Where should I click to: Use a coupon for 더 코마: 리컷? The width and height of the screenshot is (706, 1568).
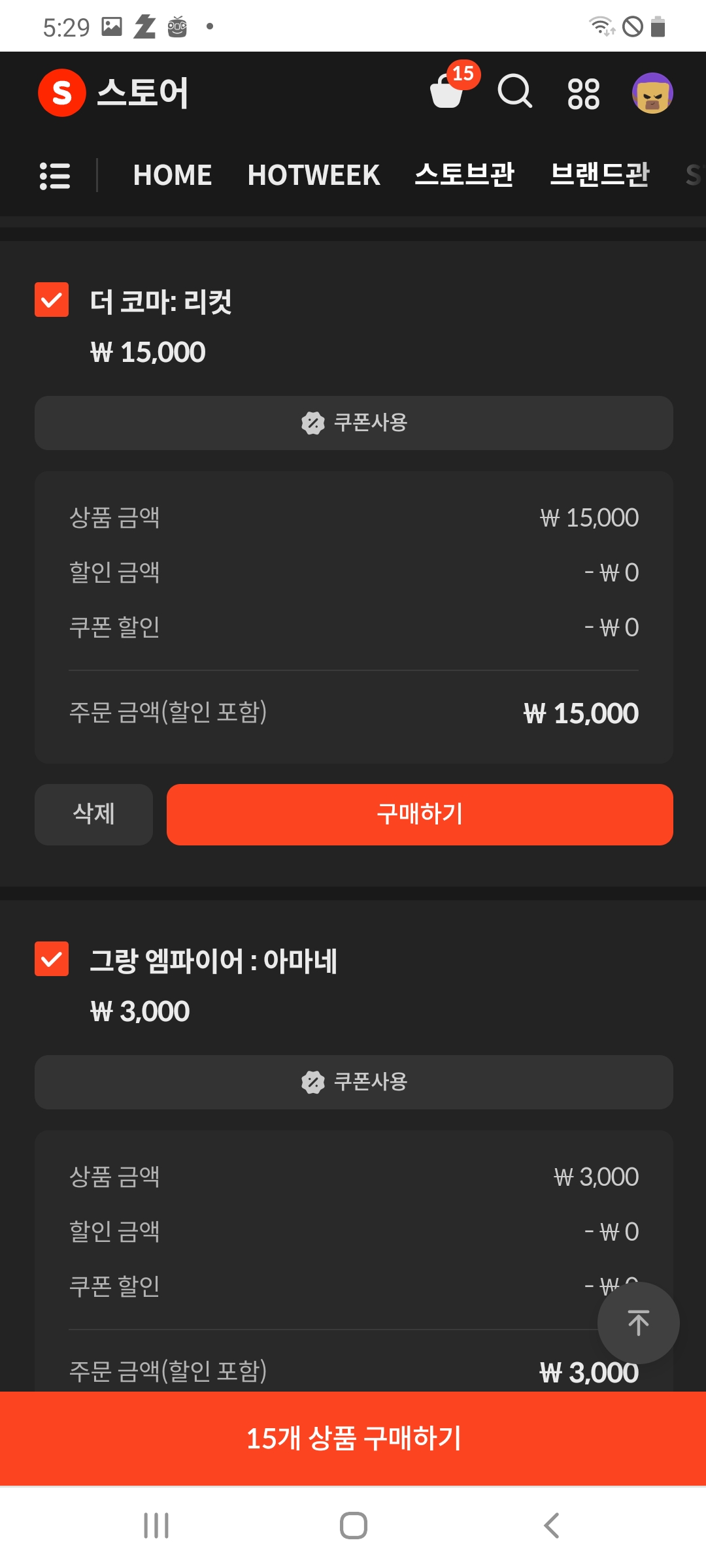[354, 423]
